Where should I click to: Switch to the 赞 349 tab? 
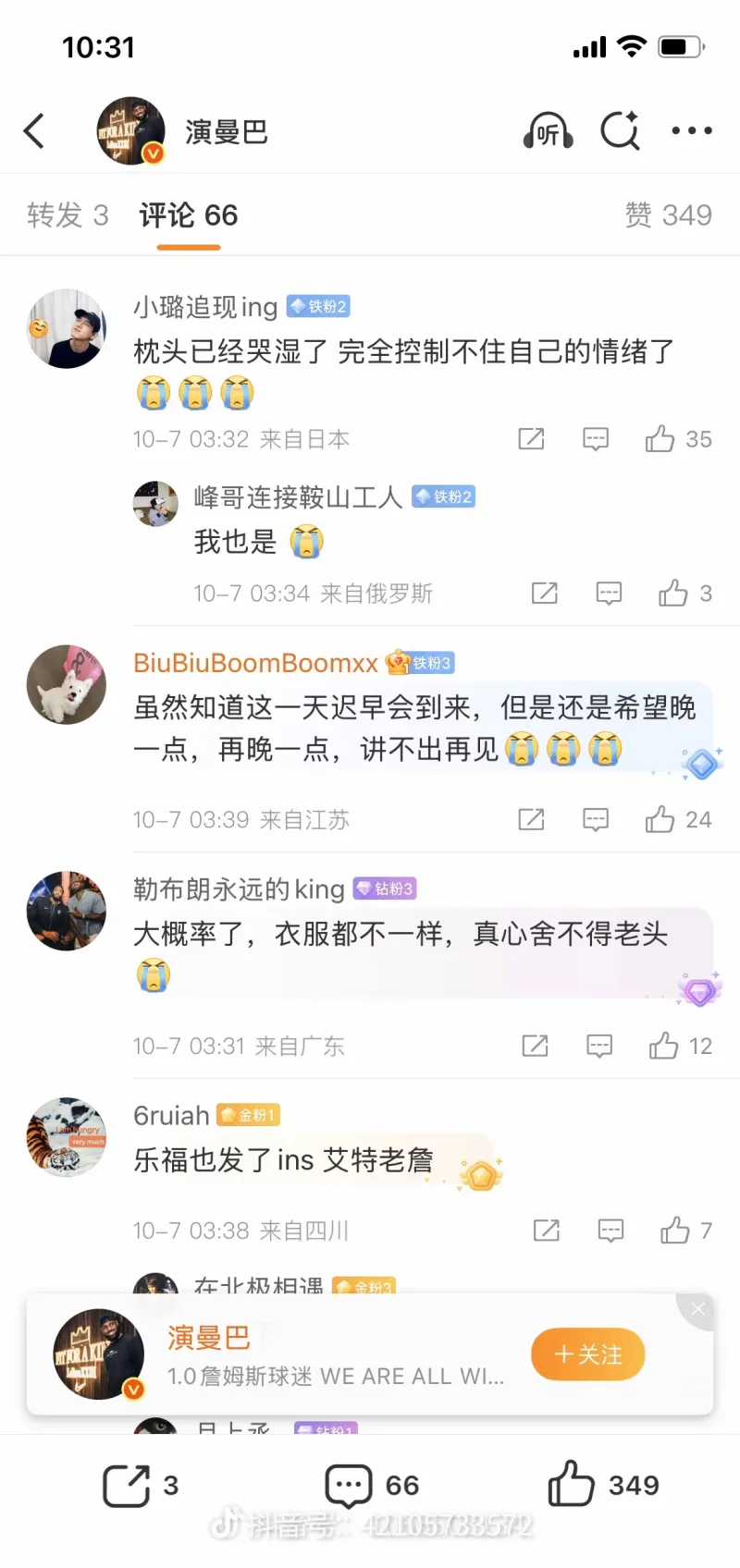click(x=668, y=215)
